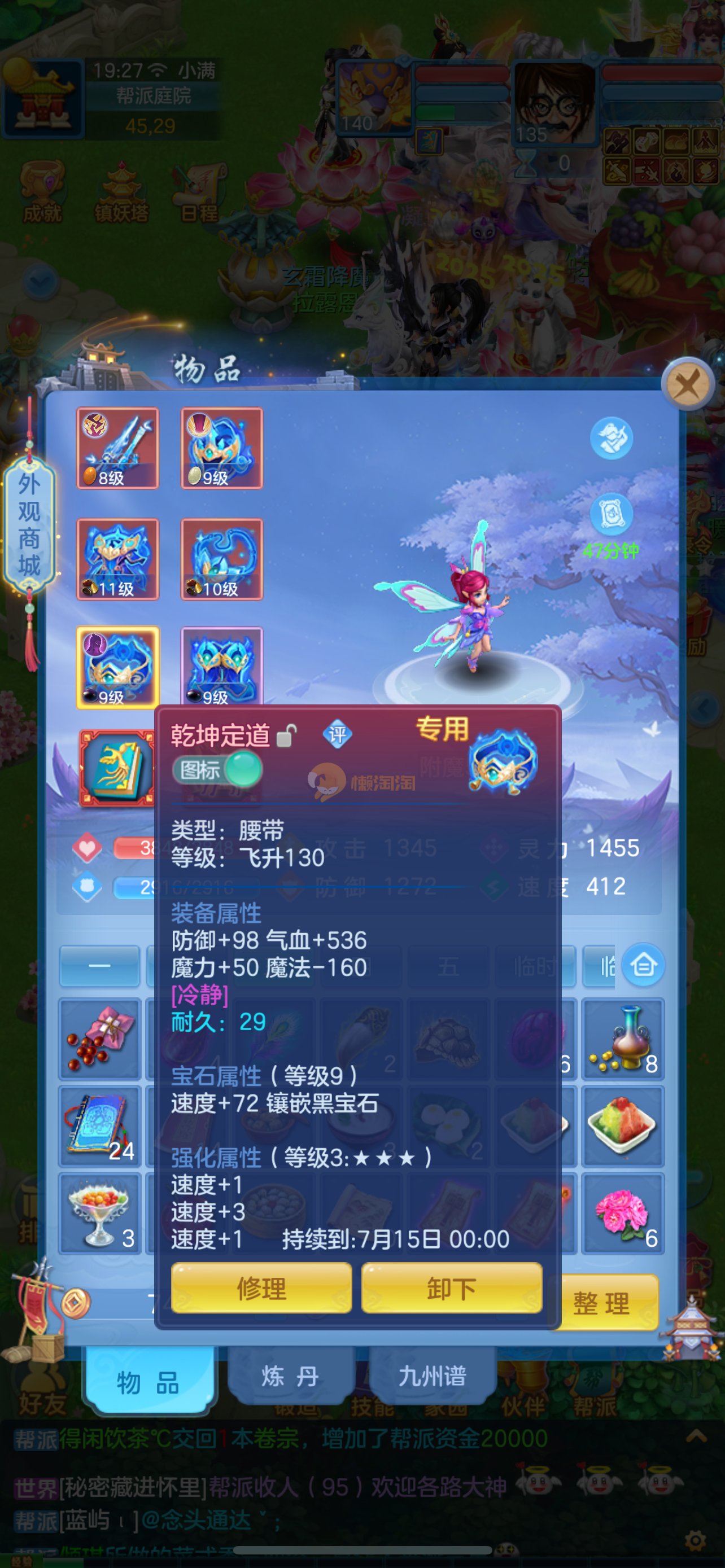This screenshot has height=1568, width=725.
Task: Select the 9级 helmet equipment slot
Action: [x=221, y=448]
